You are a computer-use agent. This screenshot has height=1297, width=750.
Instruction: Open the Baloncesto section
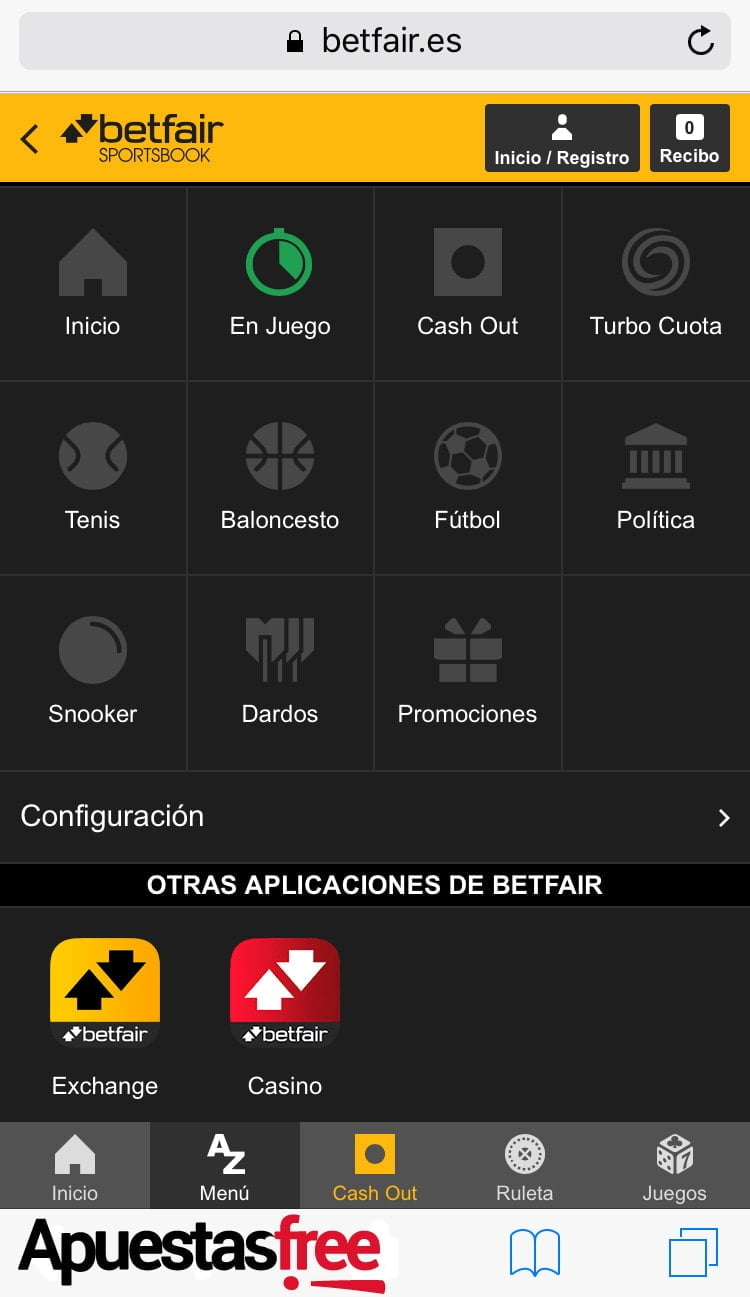(280, 478)
